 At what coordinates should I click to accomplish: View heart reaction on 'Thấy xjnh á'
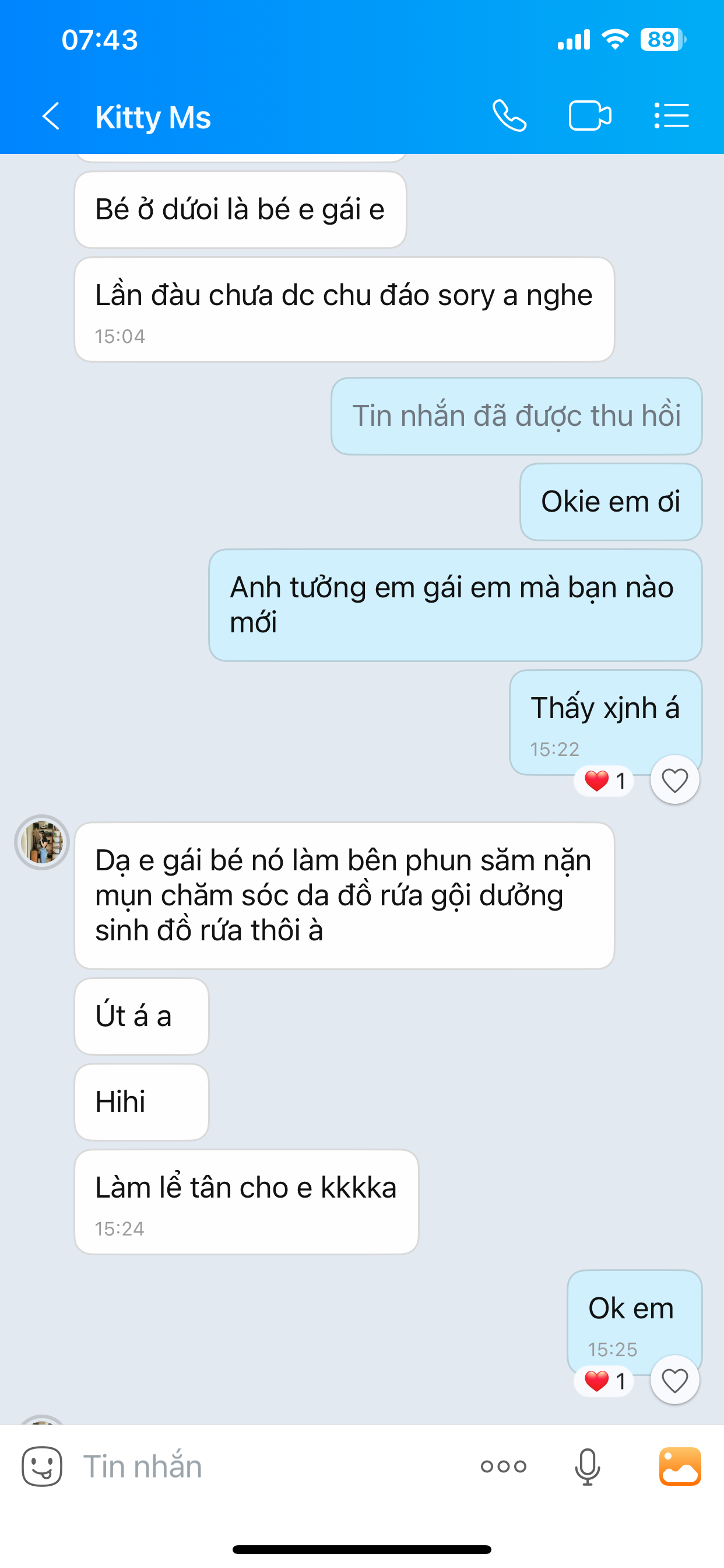click(x=604, y=780)
